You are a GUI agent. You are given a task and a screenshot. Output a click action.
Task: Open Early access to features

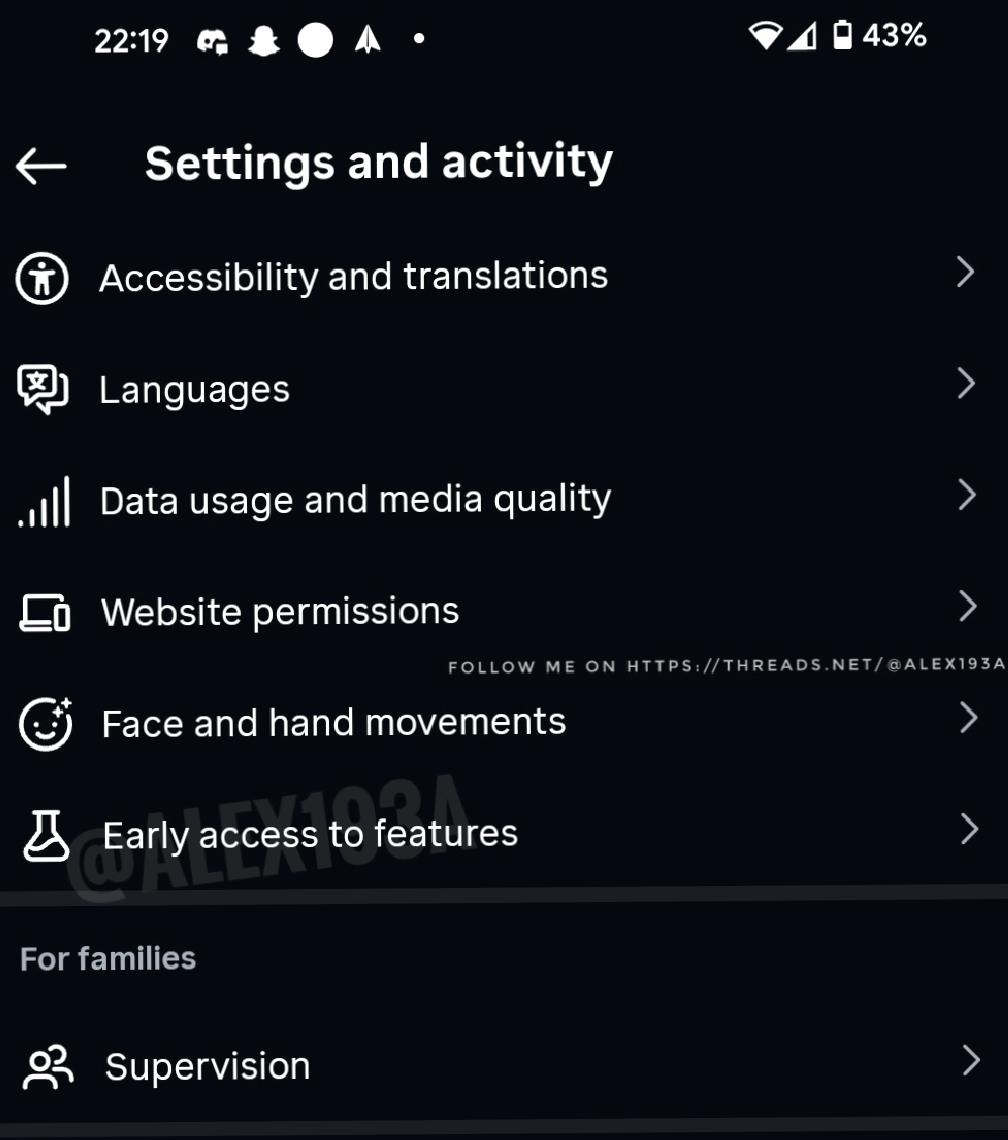(310, 834)
